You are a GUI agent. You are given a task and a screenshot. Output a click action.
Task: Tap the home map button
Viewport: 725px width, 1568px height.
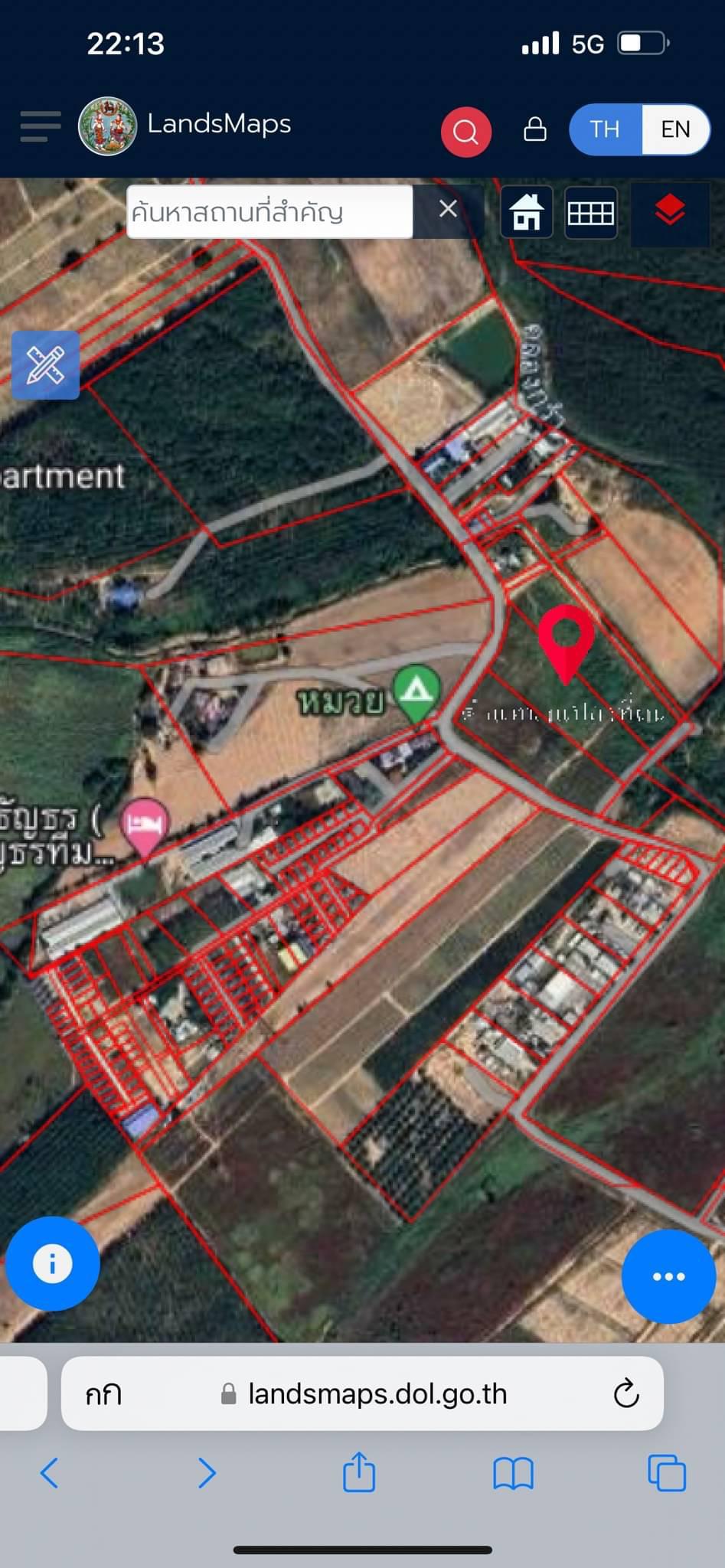click(x=527, y=212)
